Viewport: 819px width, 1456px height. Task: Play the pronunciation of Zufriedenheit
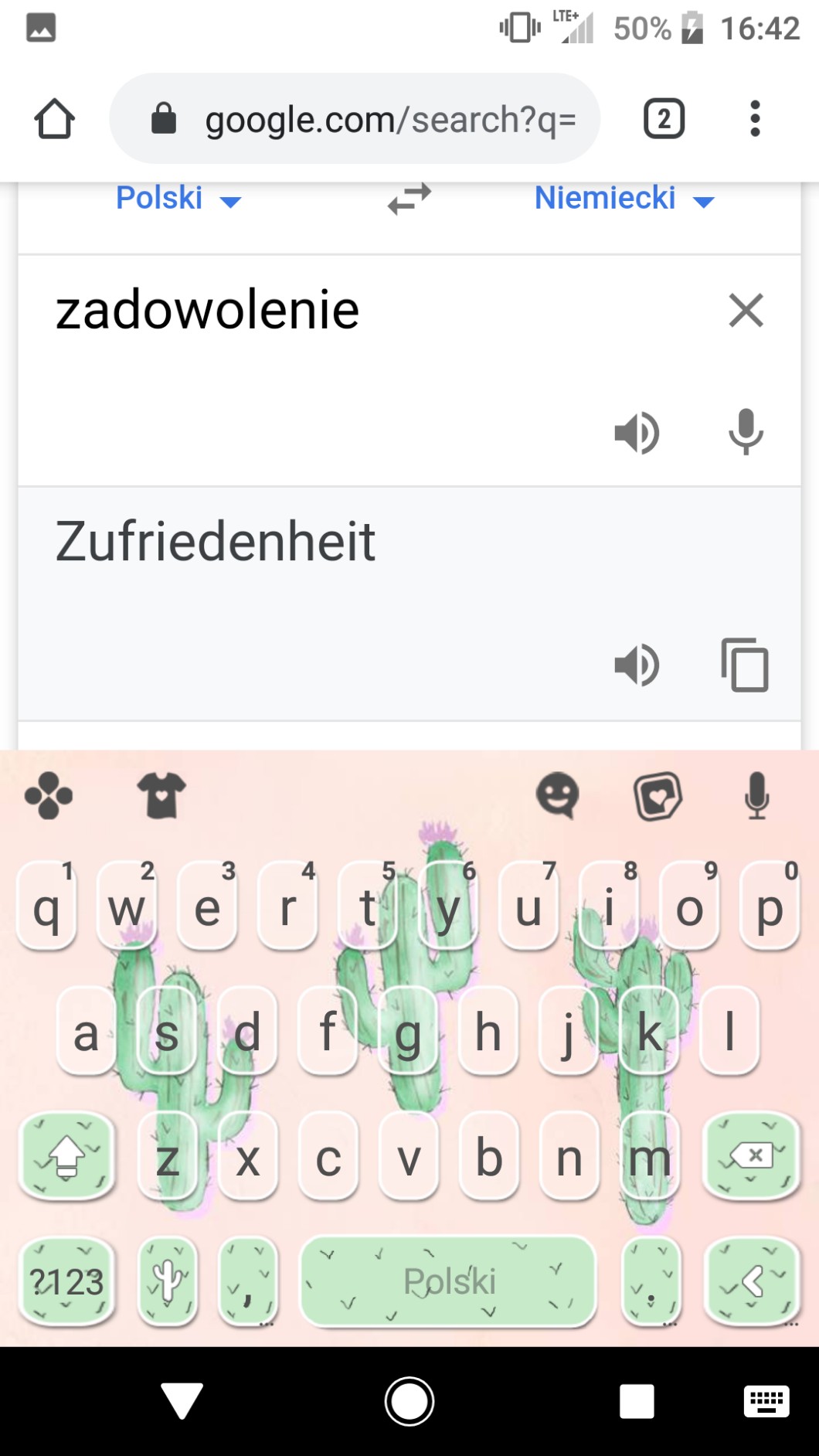pos(637,665)
